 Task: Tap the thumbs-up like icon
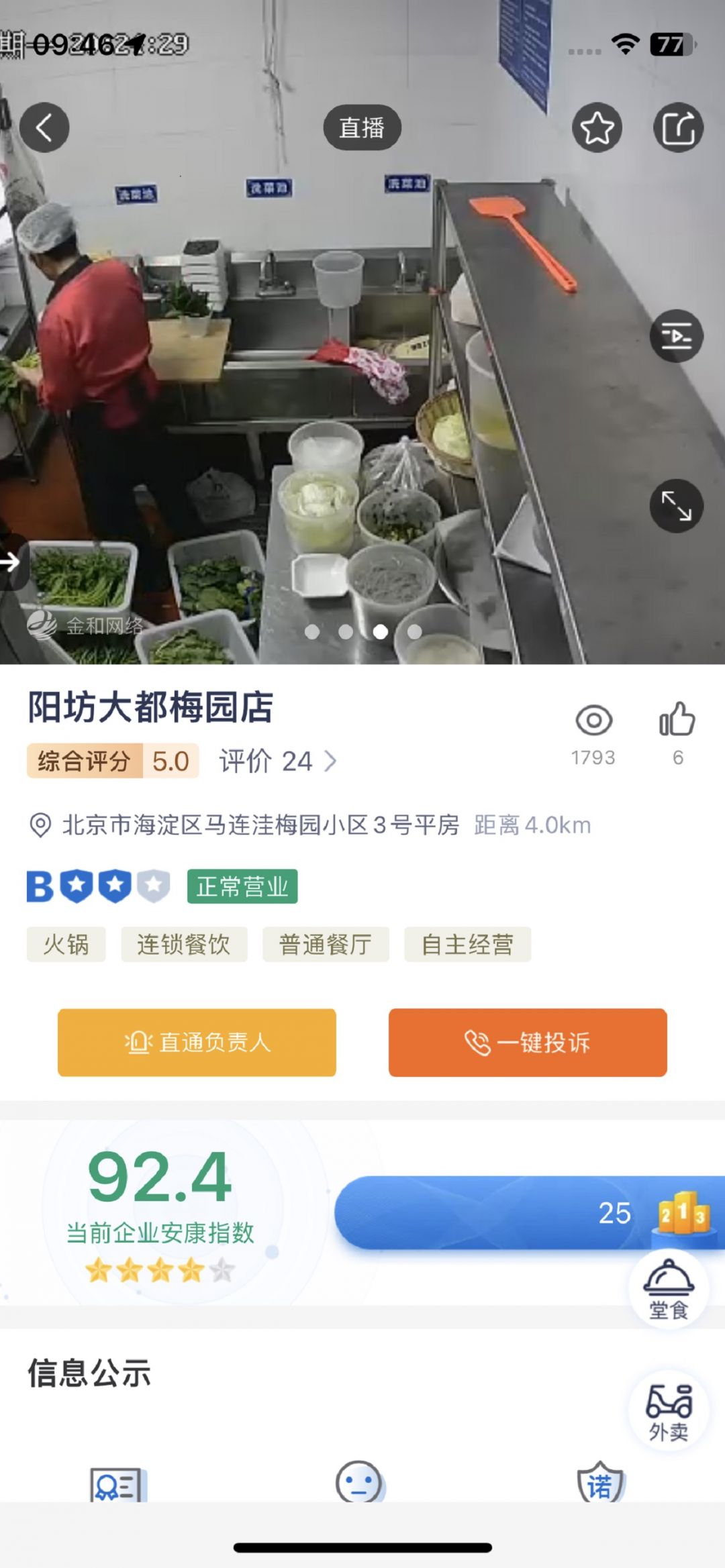(x=677, y=721)
